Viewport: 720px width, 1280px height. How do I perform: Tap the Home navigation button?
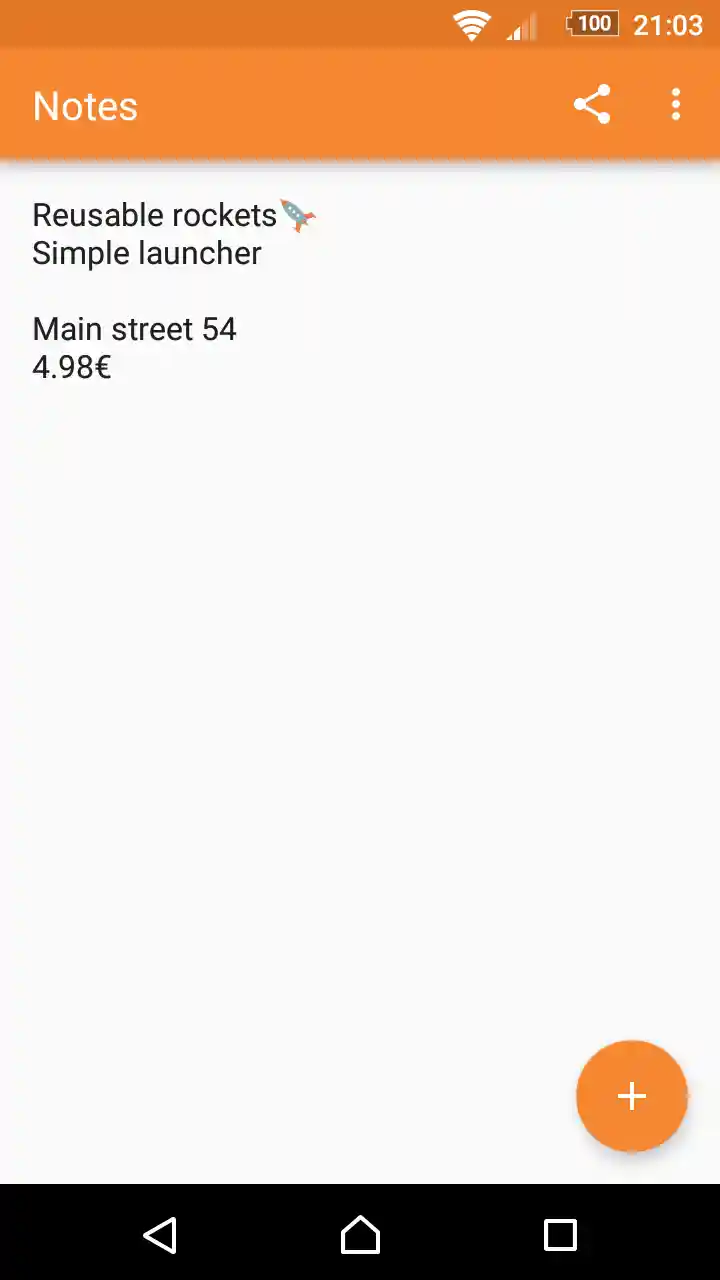point(360,1235)
